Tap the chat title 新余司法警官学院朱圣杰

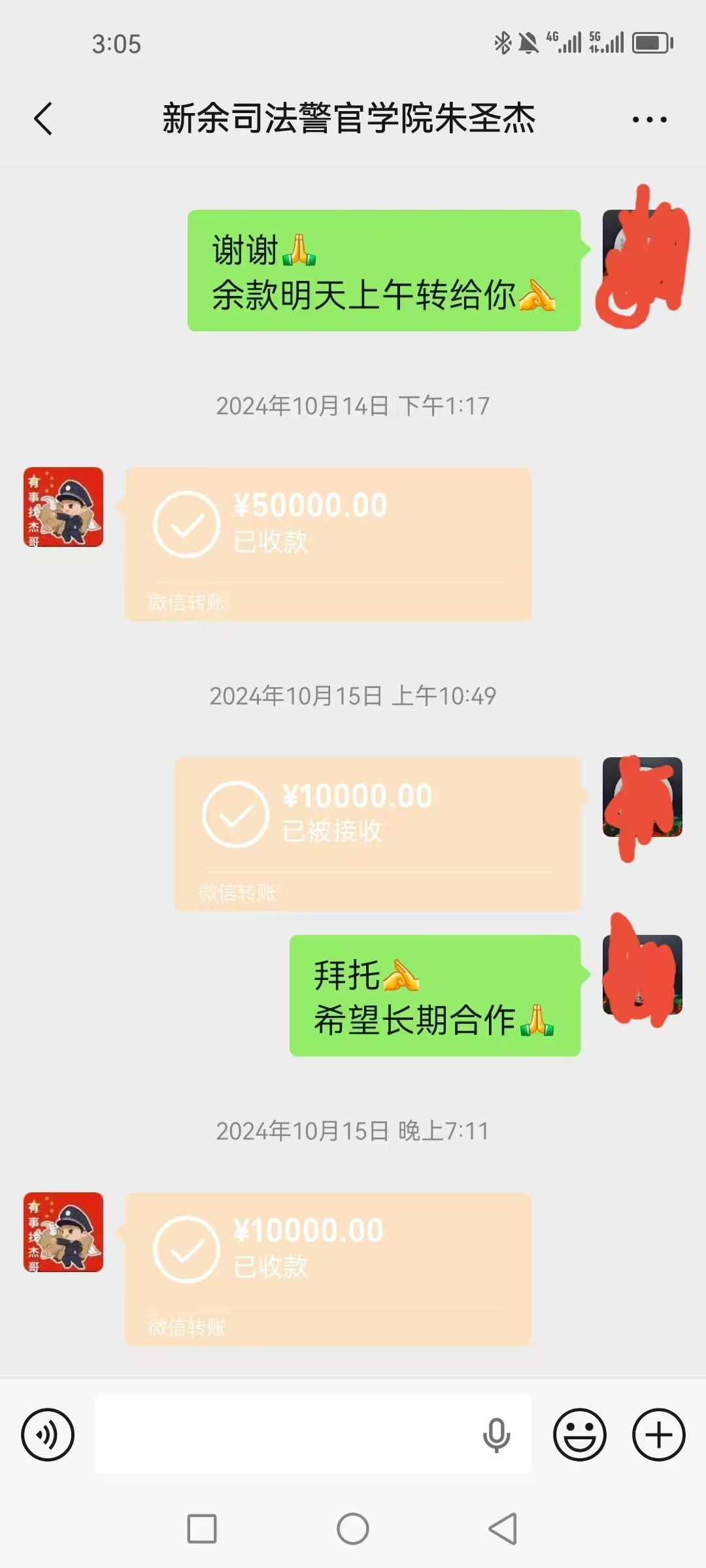(350, 120)
